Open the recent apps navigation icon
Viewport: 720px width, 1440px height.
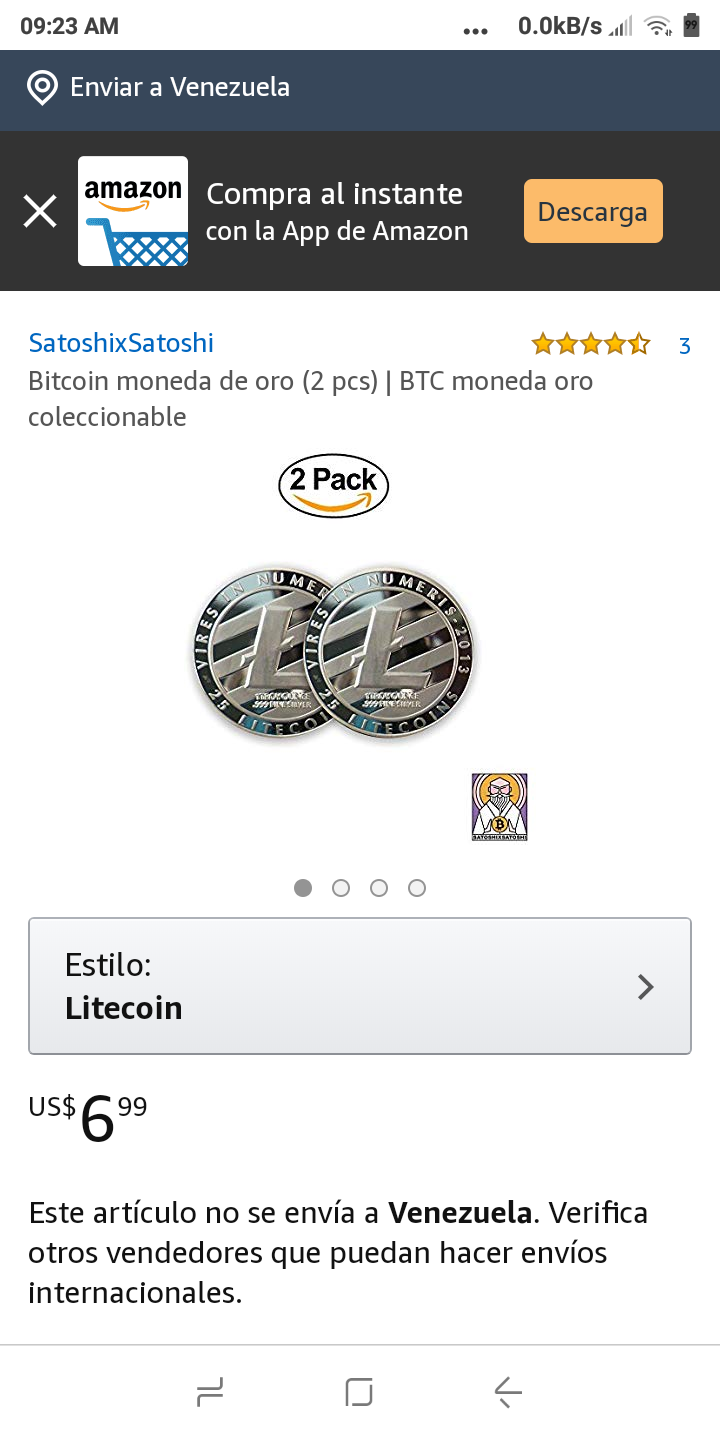[209, 1389]
